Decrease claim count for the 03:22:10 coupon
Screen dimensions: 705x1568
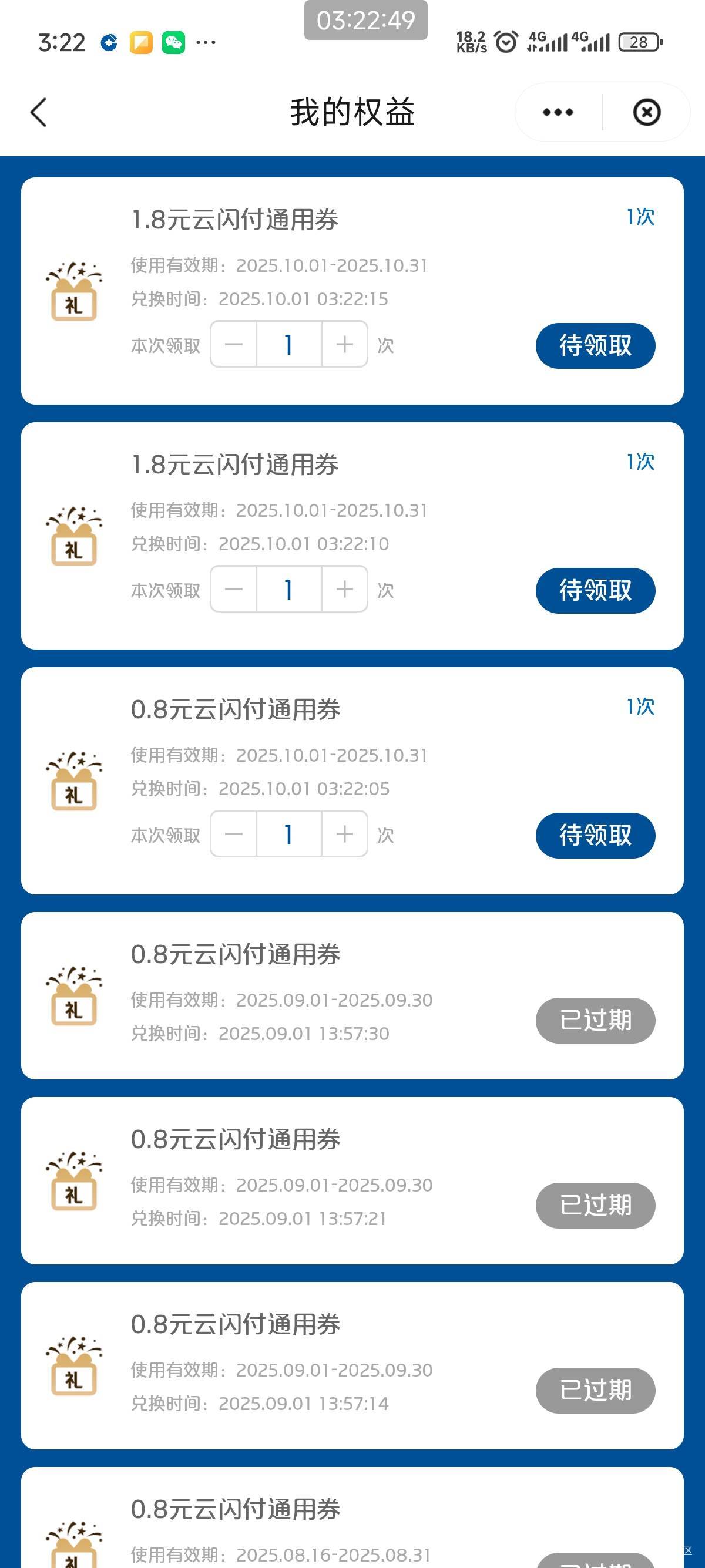[x=234, y=589]
